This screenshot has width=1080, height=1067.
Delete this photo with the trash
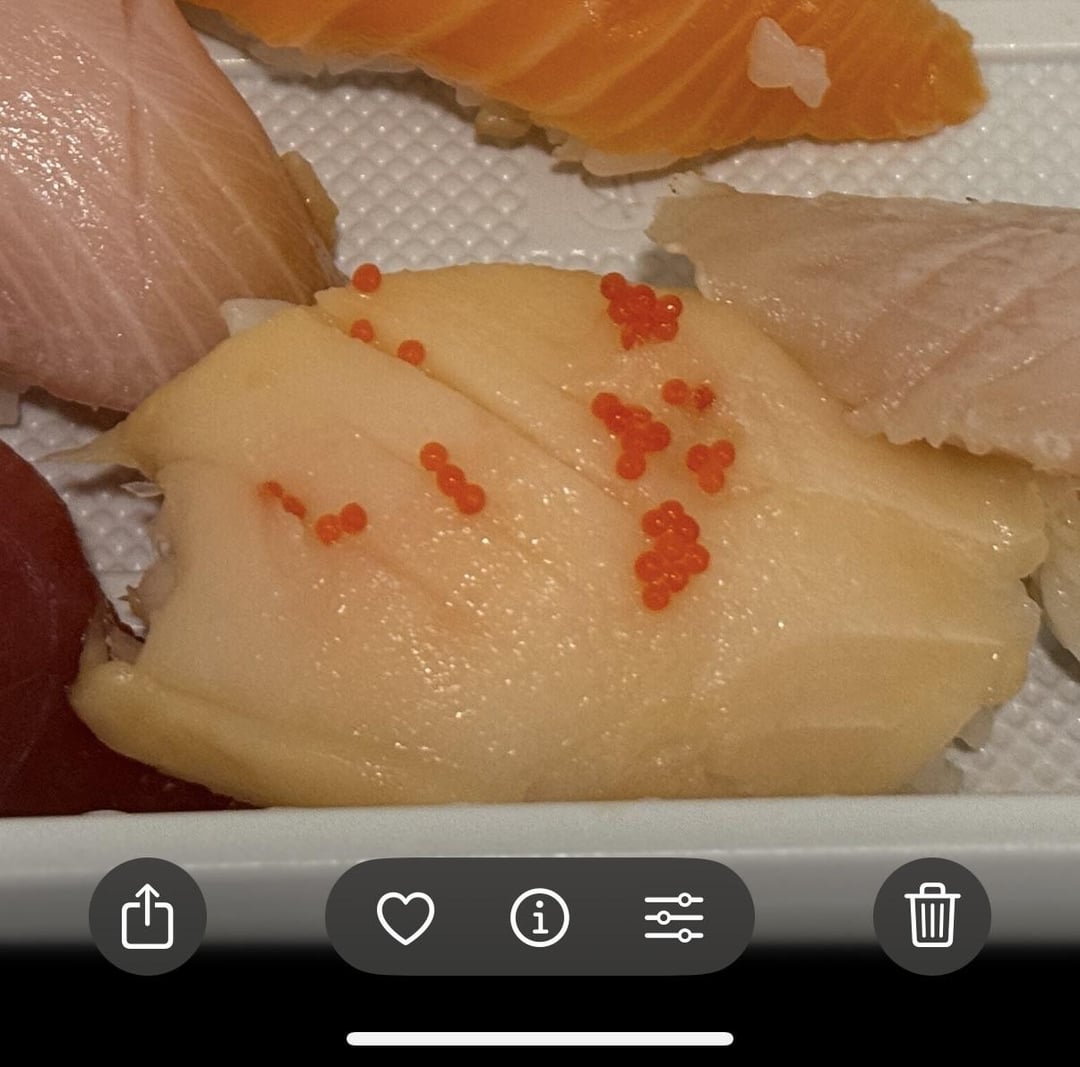(x=932, y=916)
